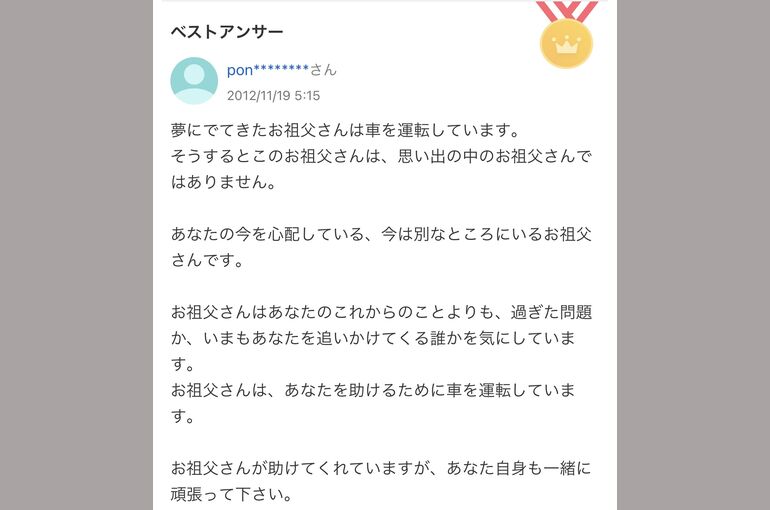Open pon******** user profile link
The image size is (770, 510).
pos(268,70)
